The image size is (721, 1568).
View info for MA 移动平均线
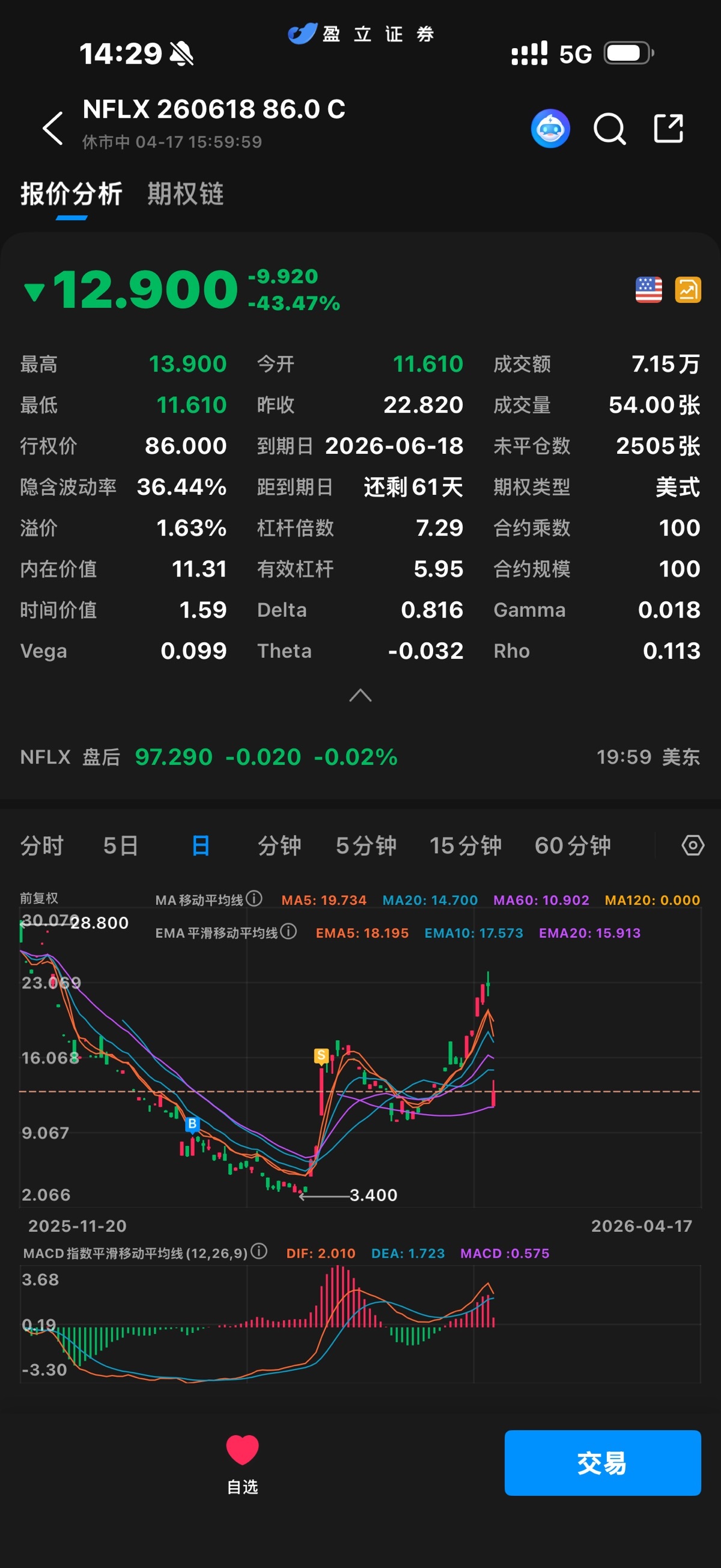(254, 898)
